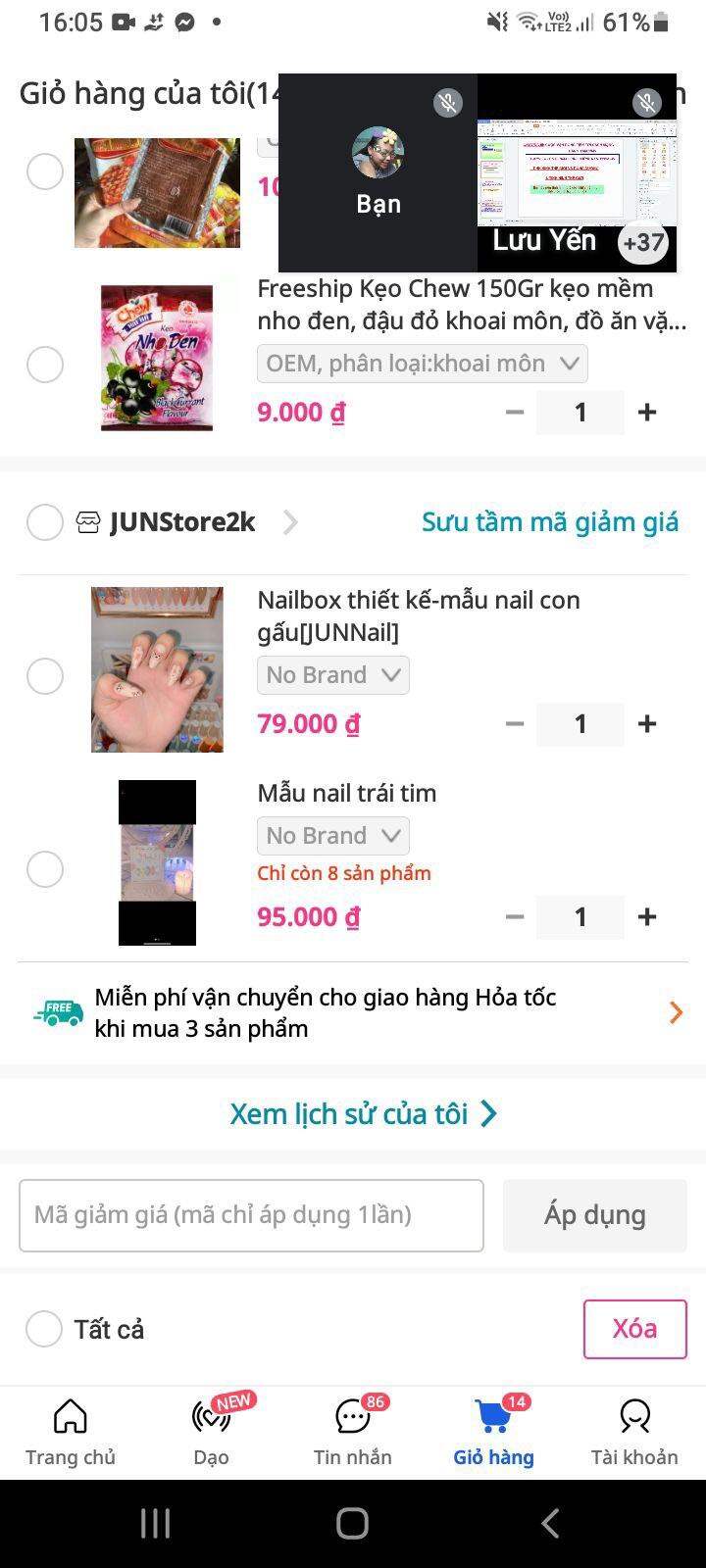Apply the discount code with Áp dụng
This screenshot has height=1568, width=706.
pos(594,1215)
